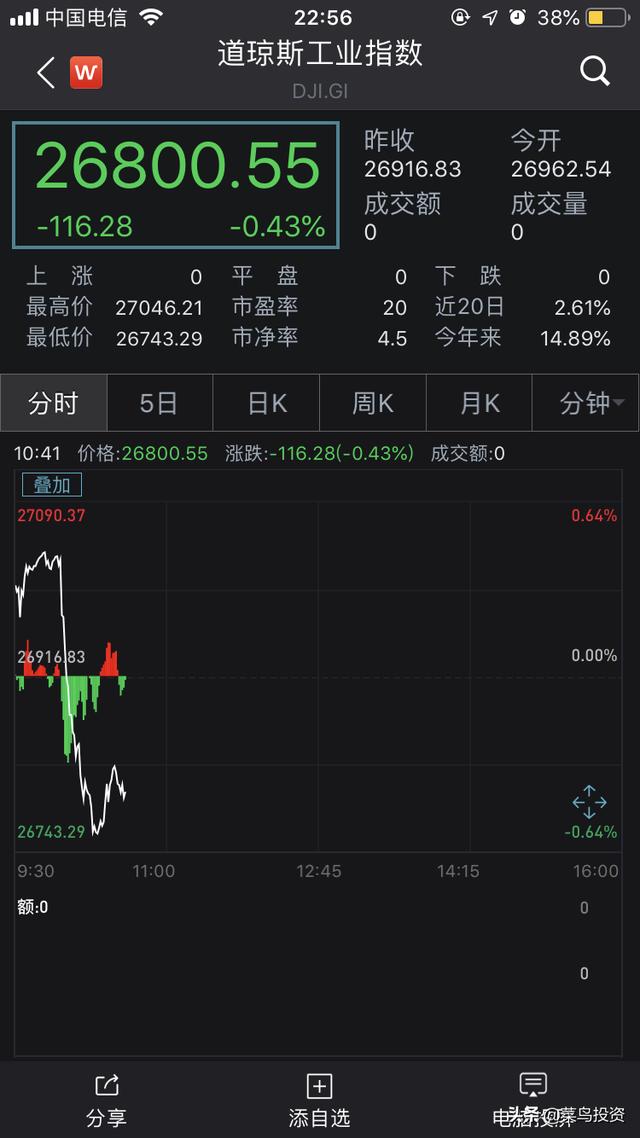
Task: Select the 日K chart tab
Action: click(x=266, y=403)
